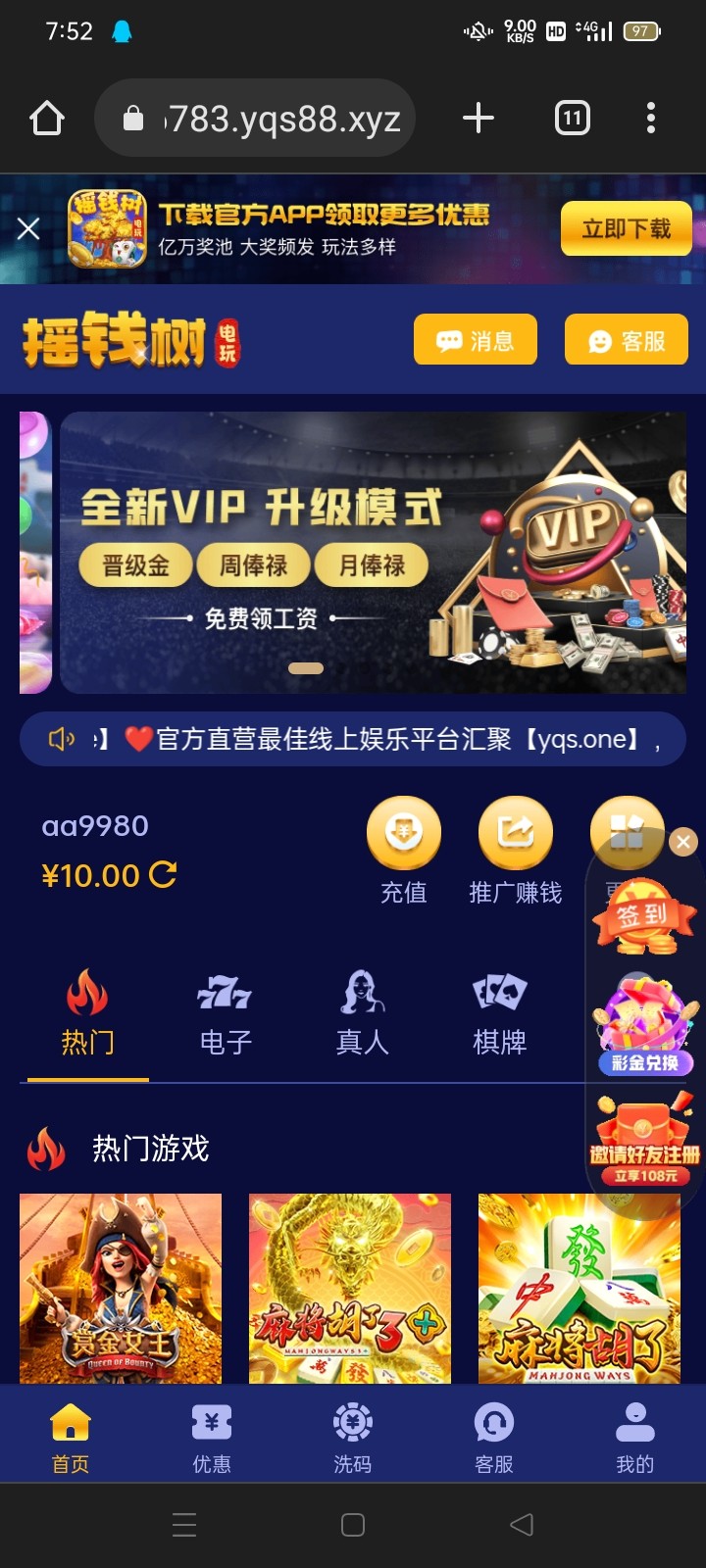This screenshot has width=706, height=1568.
Task: Close the floating promo panel
Action: coord(683,842)
